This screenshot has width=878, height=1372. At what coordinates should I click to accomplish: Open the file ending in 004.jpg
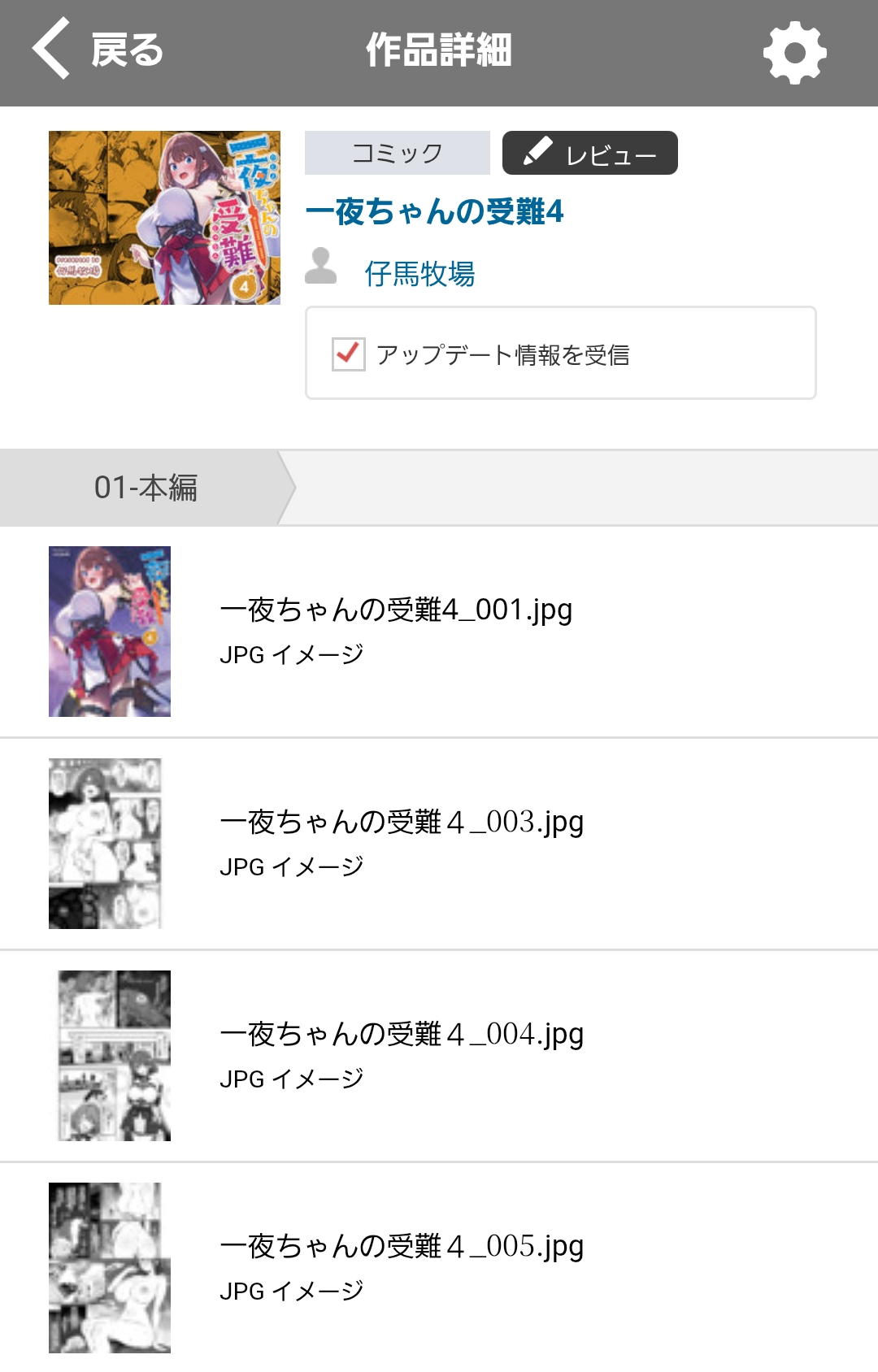tap(402, 1034)
